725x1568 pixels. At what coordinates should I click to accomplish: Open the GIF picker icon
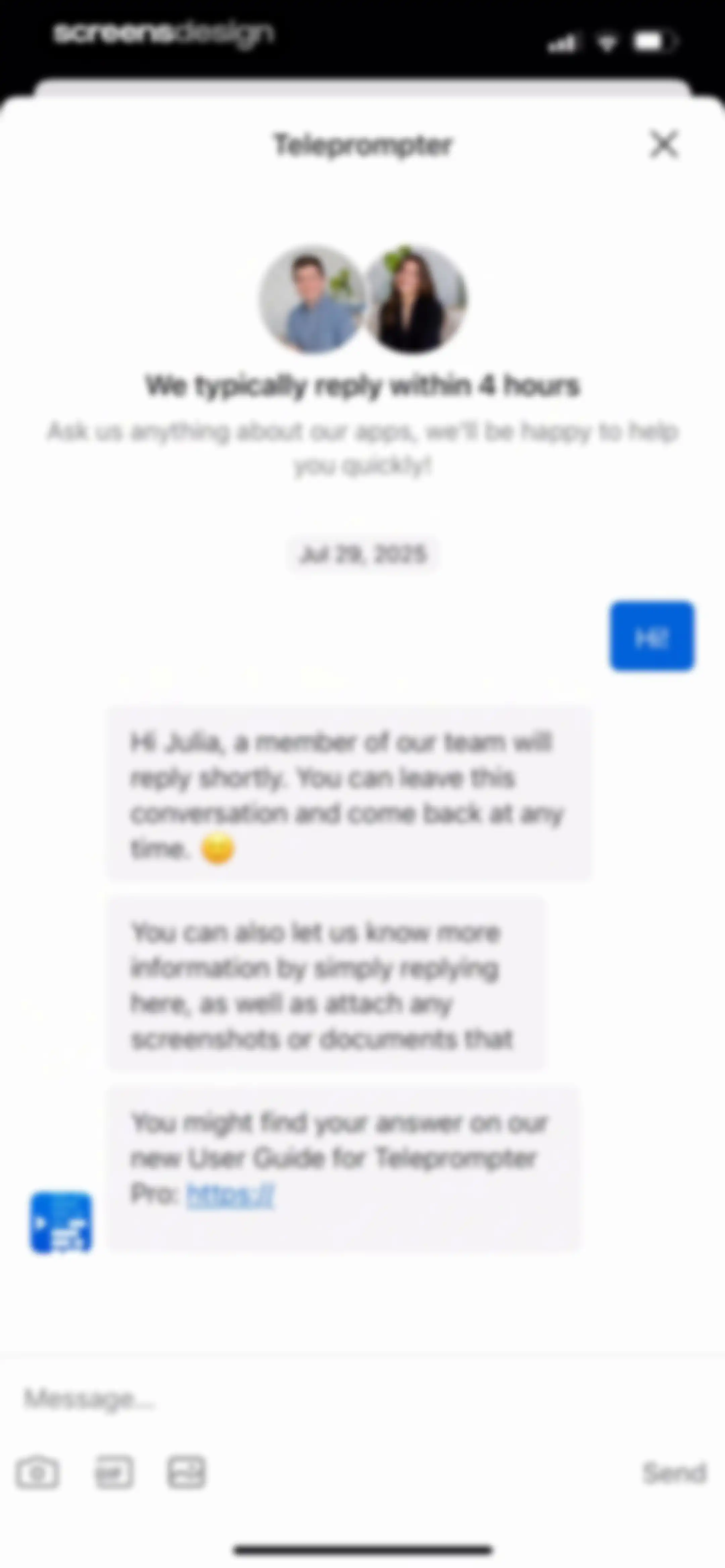click(x=114, y=1474)
